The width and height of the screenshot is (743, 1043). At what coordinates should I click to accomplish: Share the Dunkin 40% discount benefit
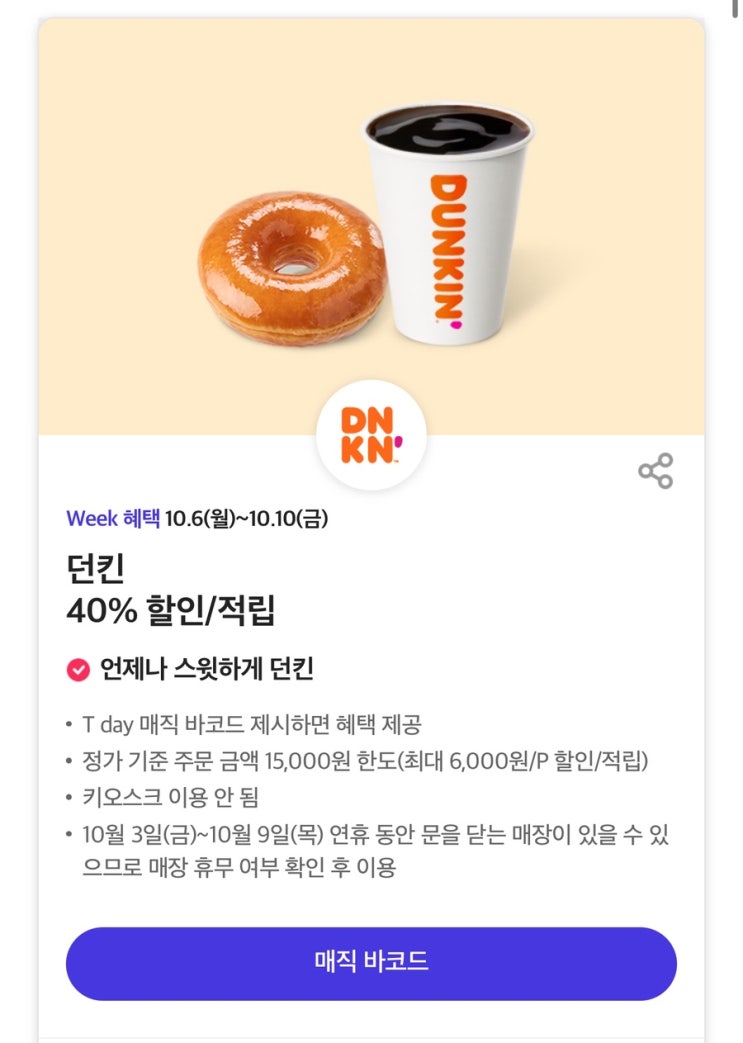pos(655,471)
